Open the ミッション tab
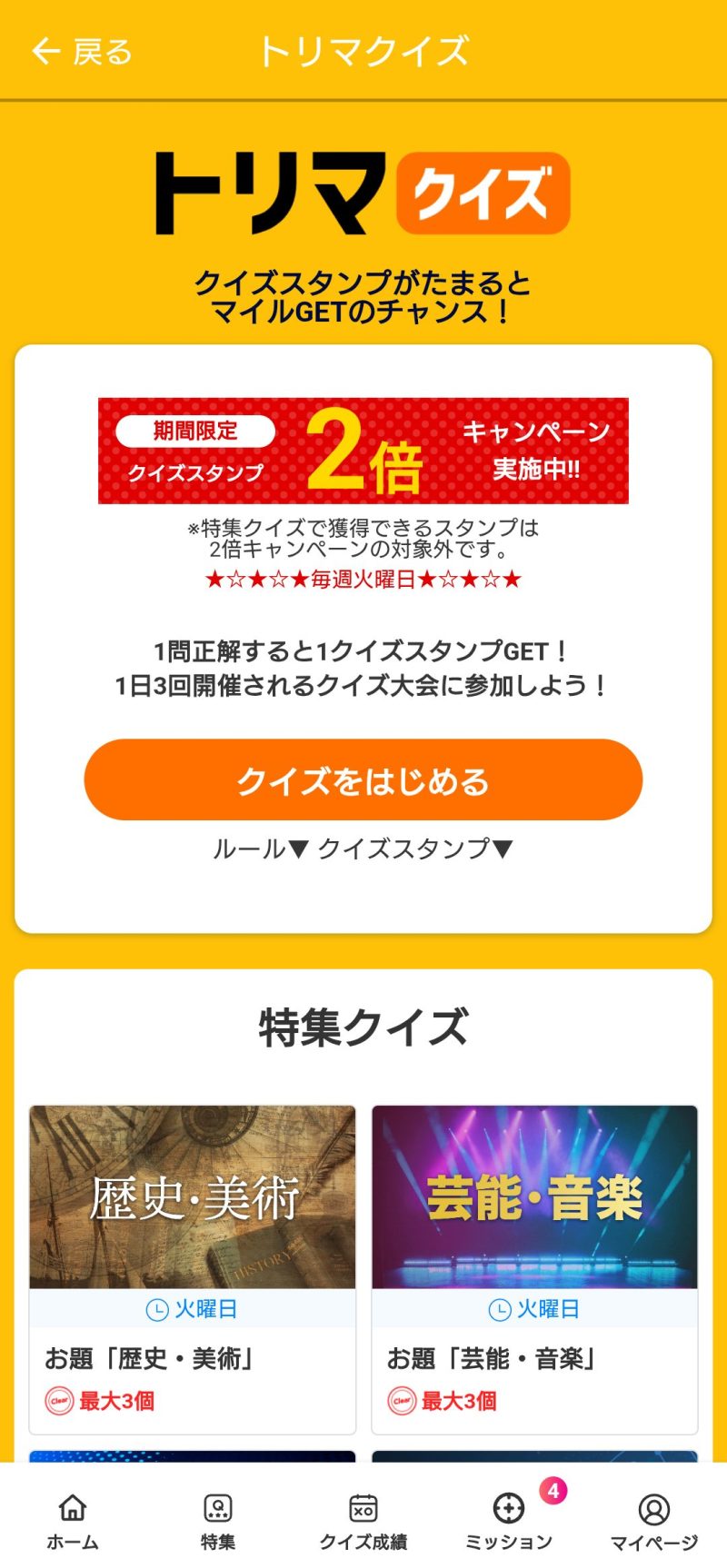727x1568 pixels. (x=509, y=1520)
